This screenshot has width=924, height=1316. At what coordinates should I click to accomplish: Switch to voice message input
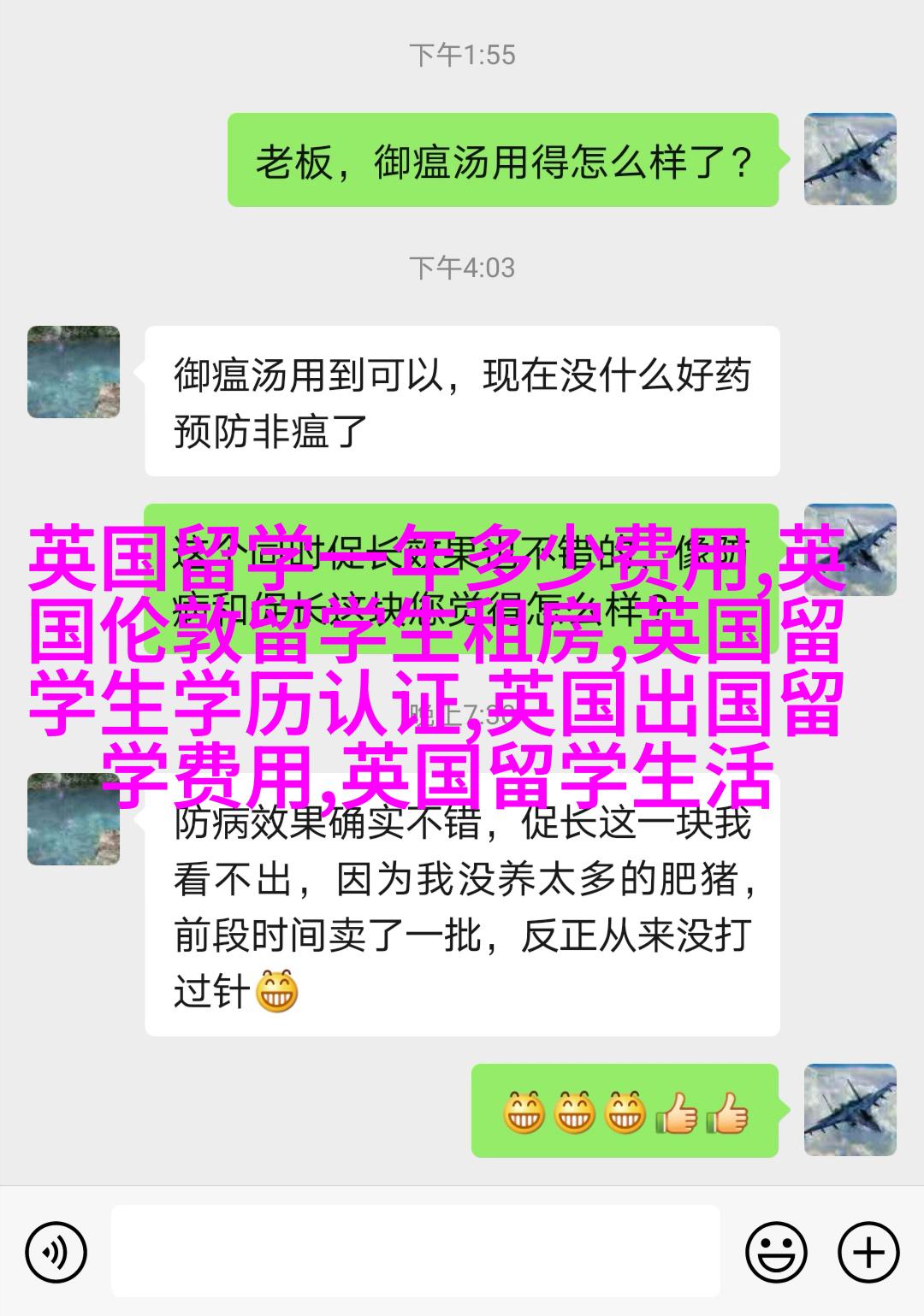pos(56,1253)
